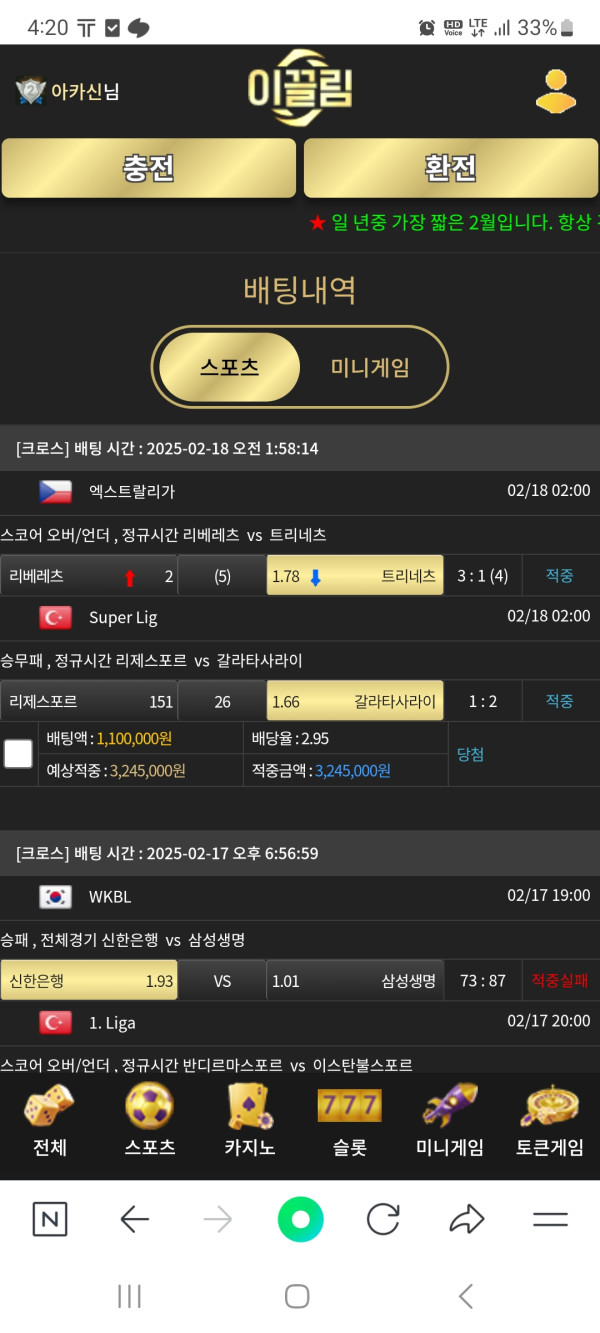
Task: Tap the 환전 withdrawal button
Action: [x=451, y=168]
